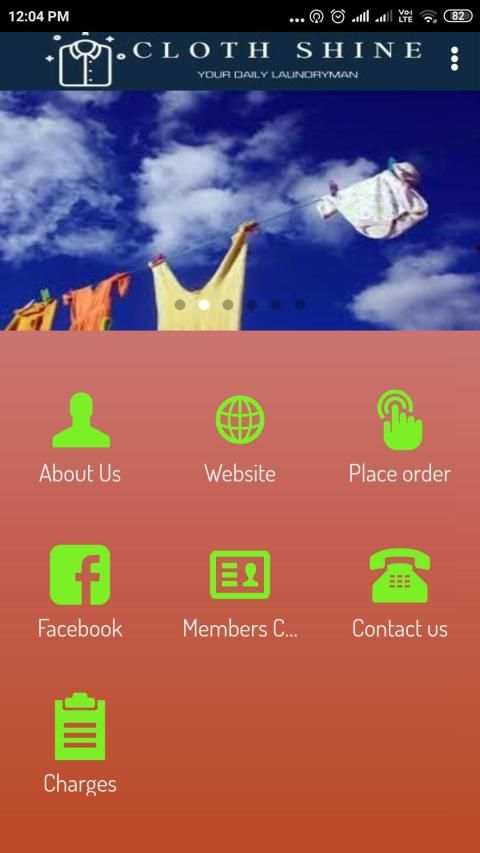This screenshot has width=480, height=853.
Task: Open the Website tile
Action: click(x=240, y=438)
